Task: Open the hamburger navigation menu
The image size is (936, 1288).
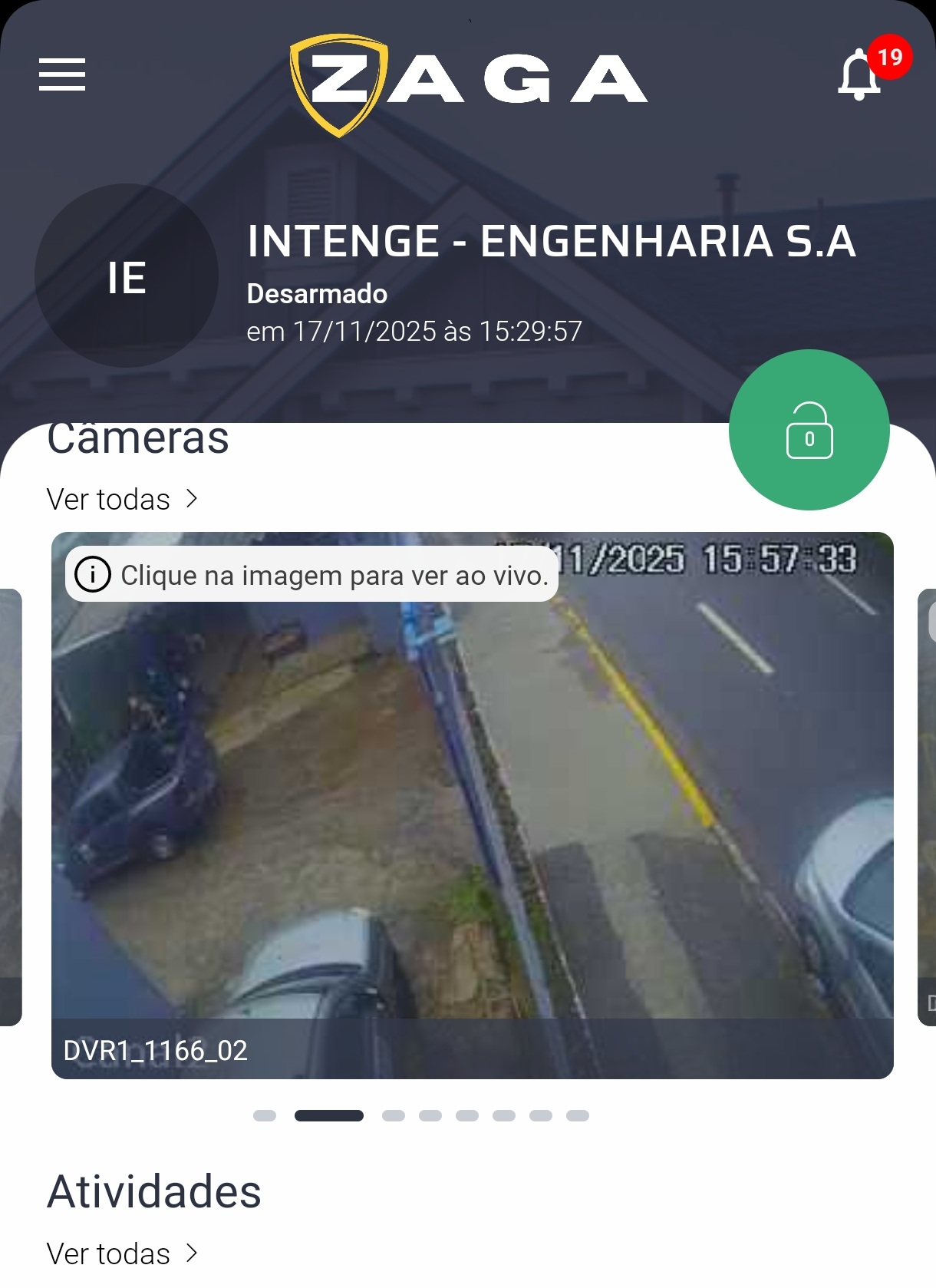Action: click(x=61, y=74)
